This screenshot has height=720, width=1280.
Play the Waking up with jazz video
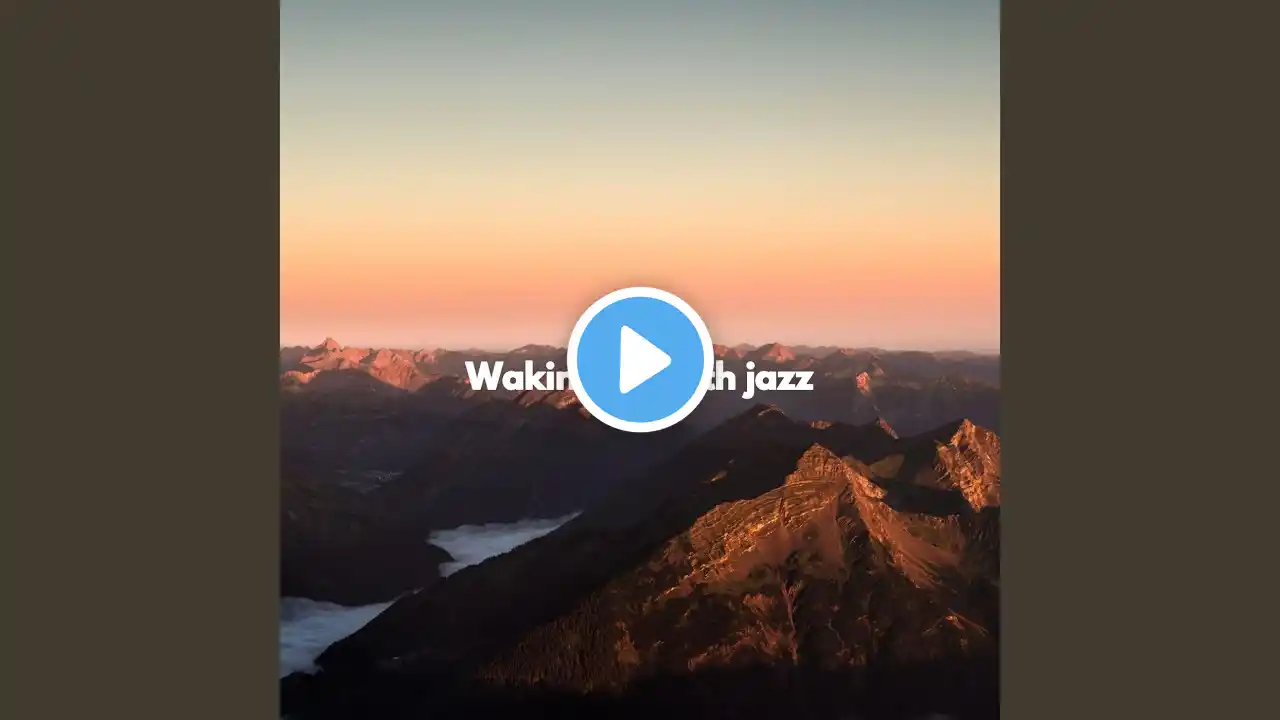pos(640,359)
